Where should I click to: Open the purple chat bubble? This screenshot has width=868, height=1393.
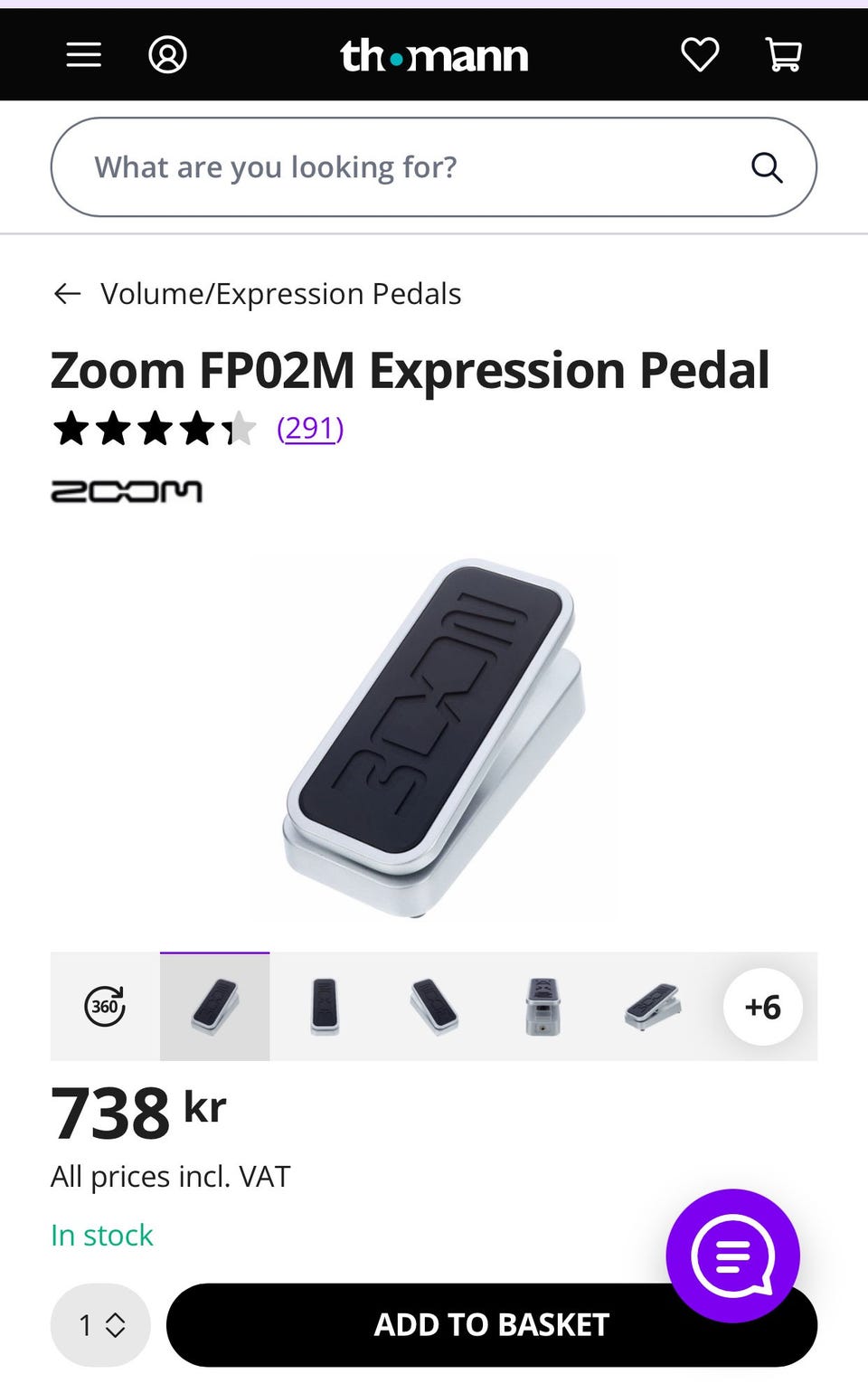click(x=733, y=1256)
